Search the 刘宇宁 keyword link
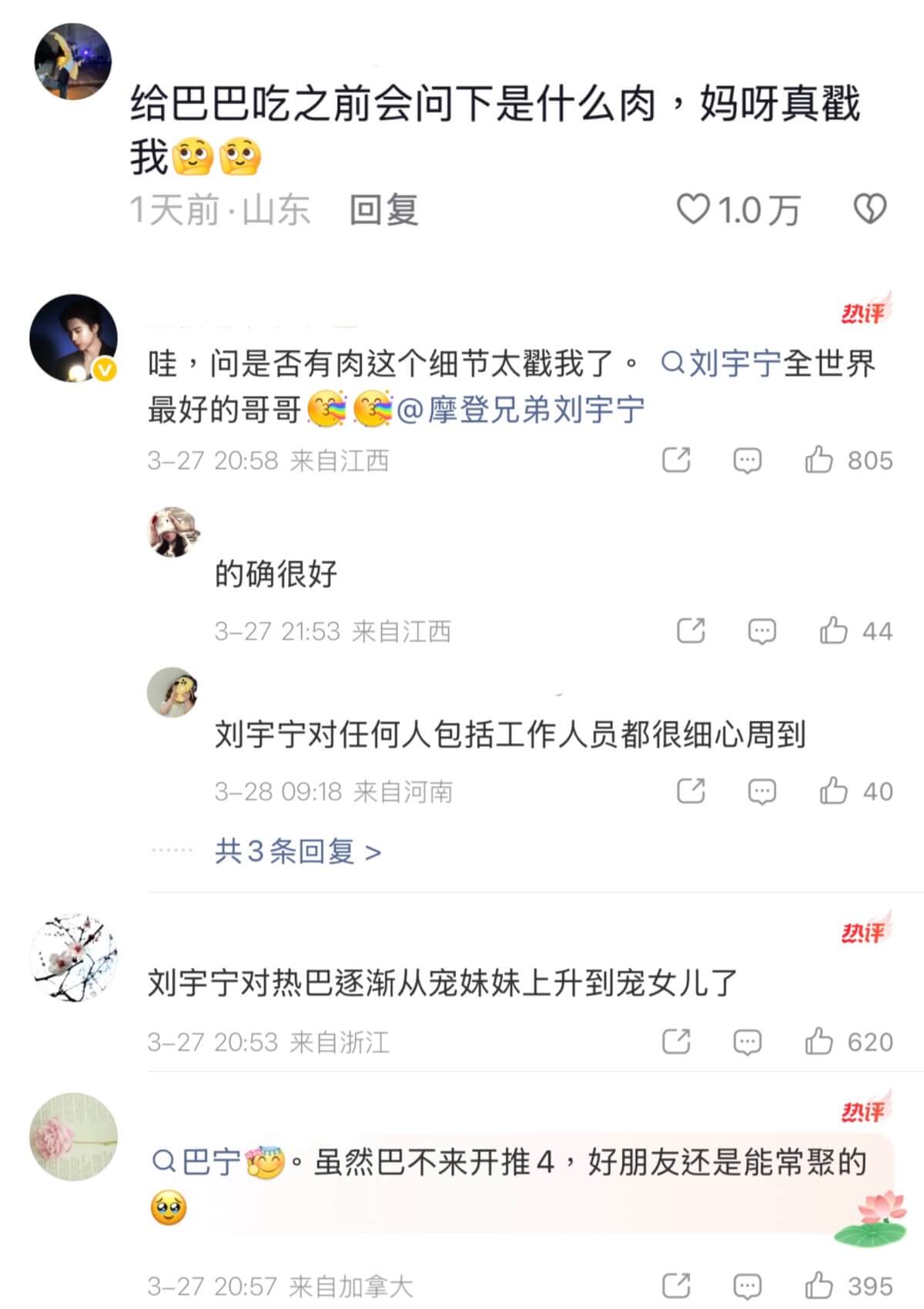 pyautogui.click(x=721, y=363)
